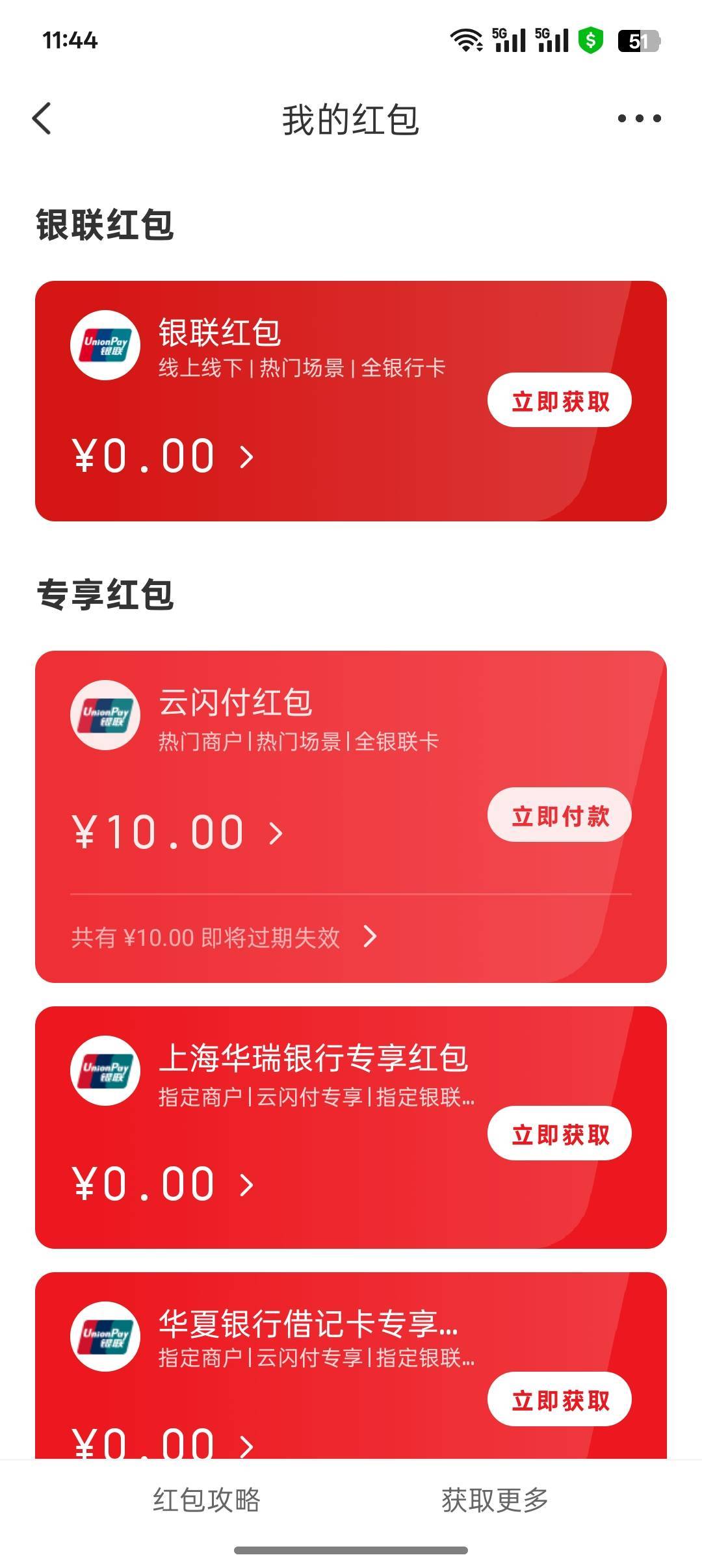Tap 立即获取 on the 银联红包 card

coord(559,400)
